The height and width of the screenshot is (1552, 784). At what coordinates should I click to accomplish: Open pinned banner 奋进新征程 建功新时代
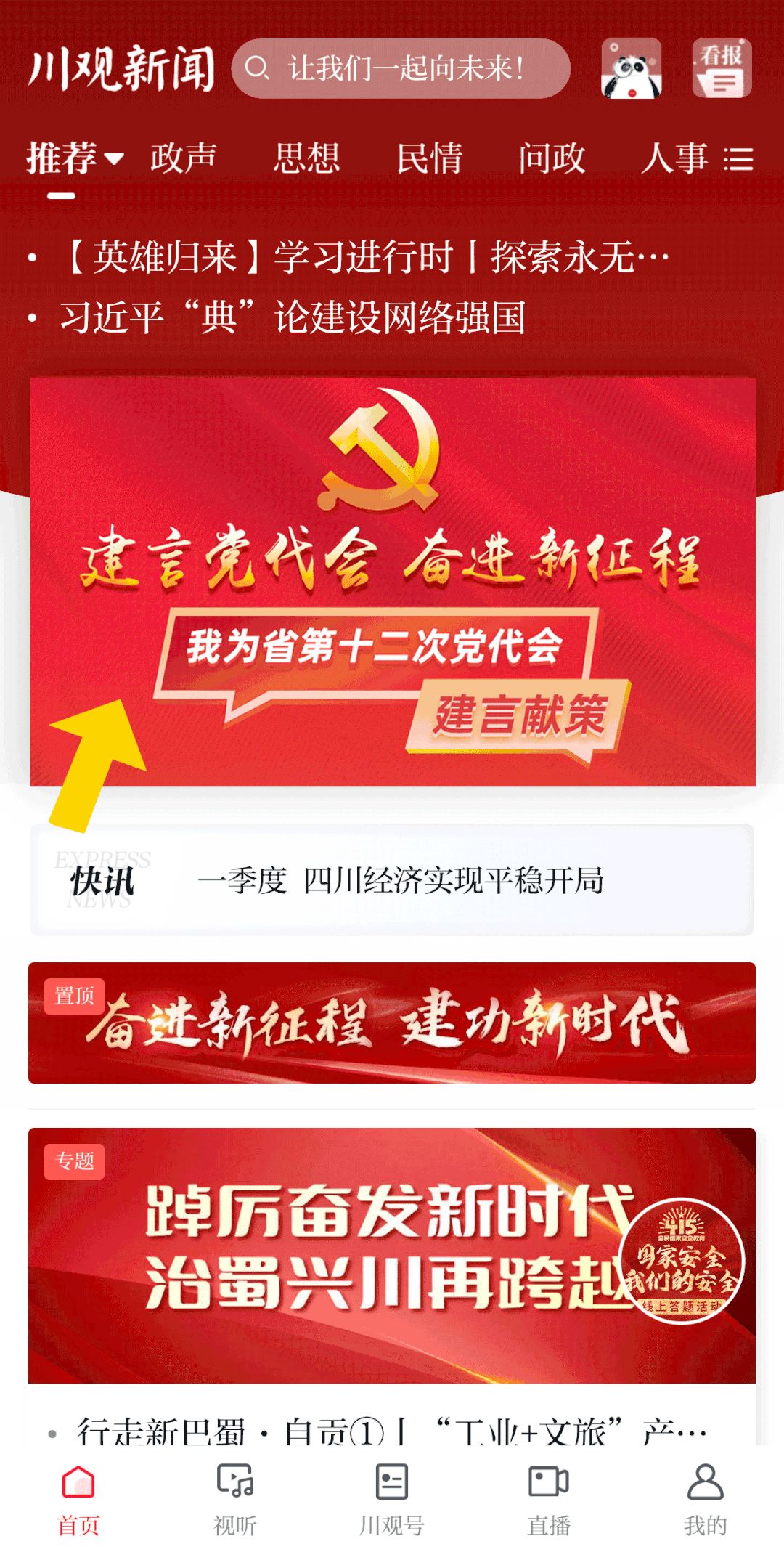tap(392, 1023)
